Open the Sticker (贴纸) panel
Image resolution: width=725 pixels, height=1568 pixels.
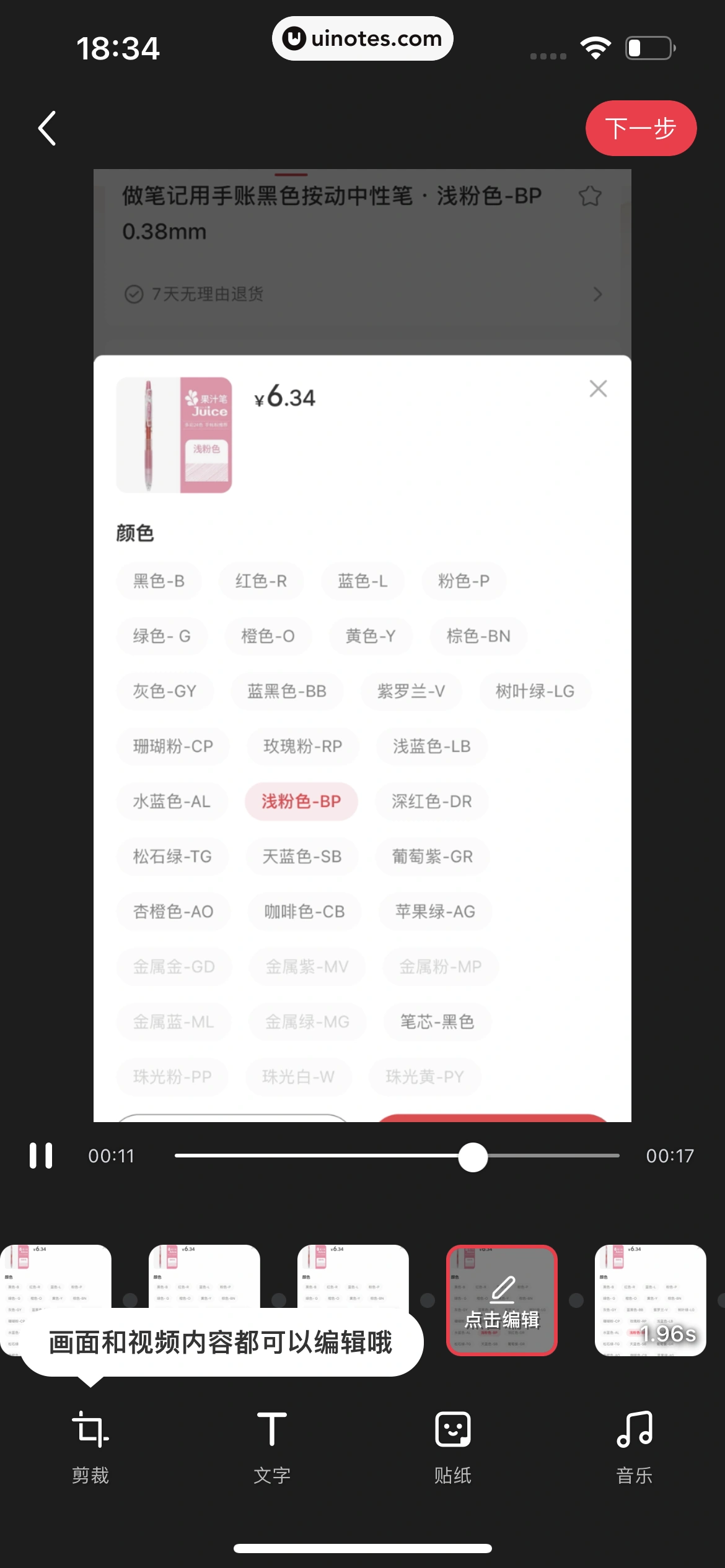(452, 1443)
